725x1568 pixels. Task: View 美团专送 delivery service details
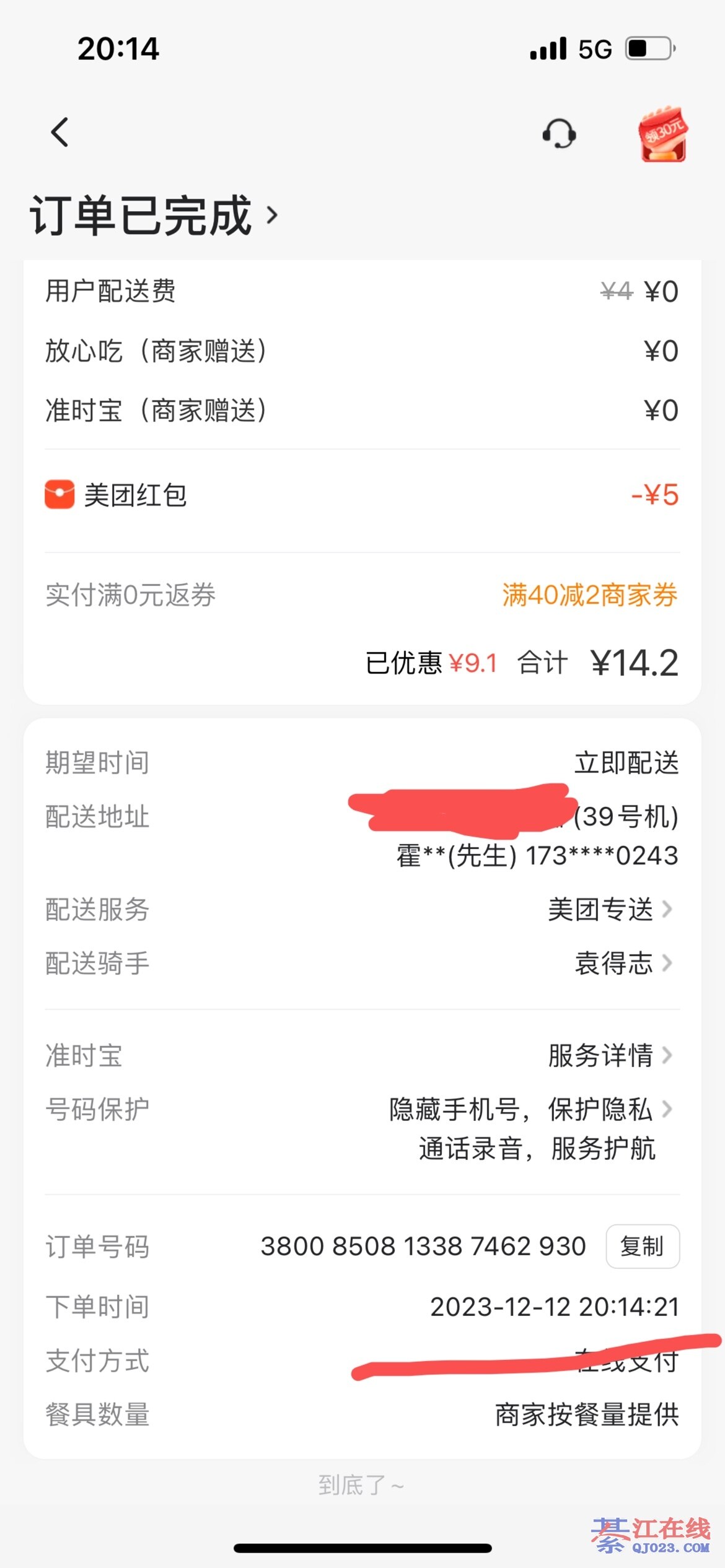coord(610,910)
